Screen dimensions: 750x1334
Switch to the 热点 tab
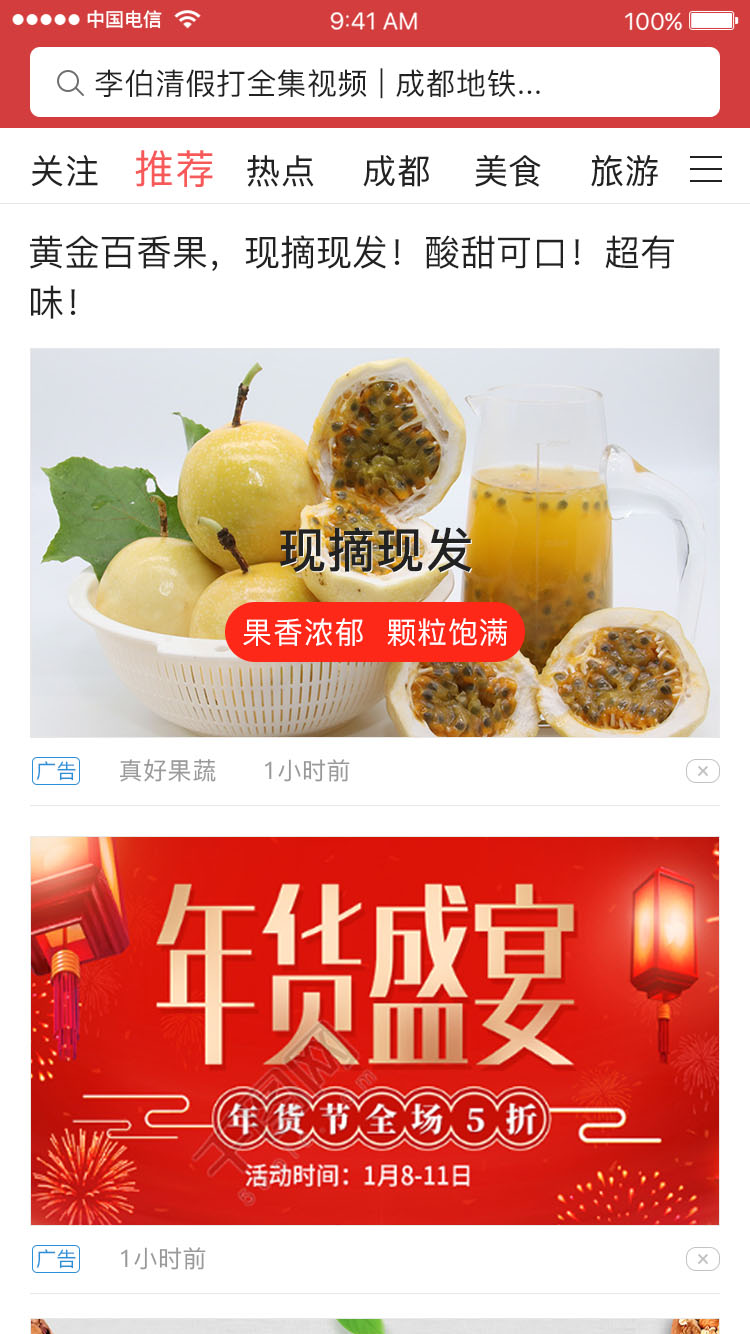[281, 171]
